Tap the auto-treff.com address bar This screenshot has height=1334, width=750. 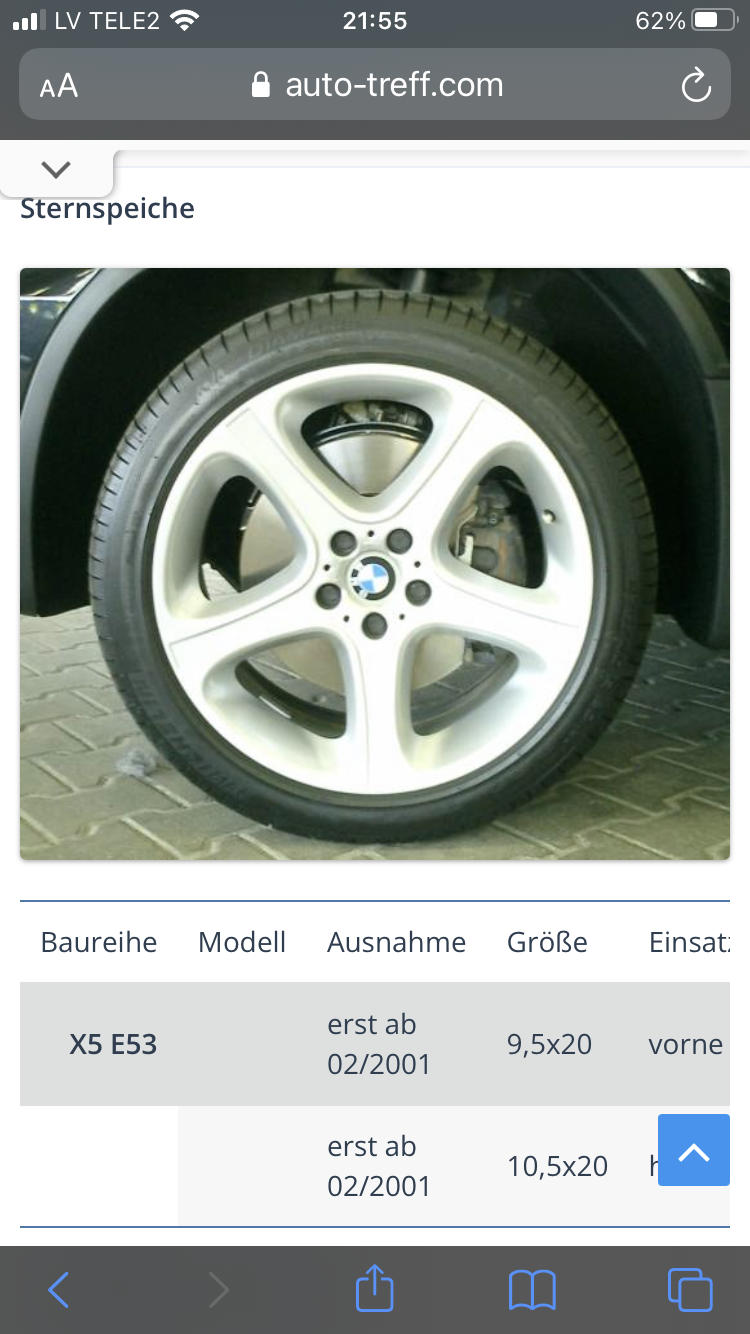tap(378, 86)
